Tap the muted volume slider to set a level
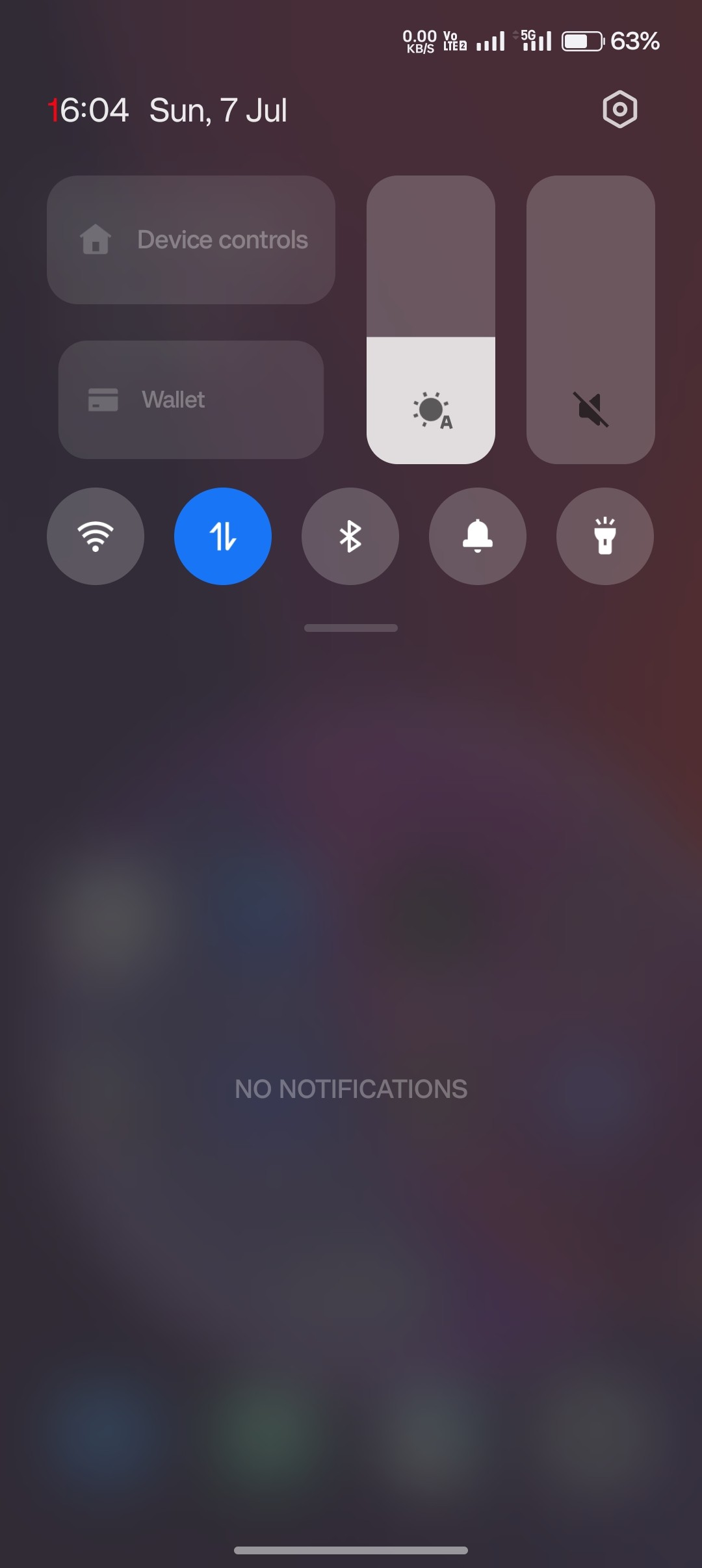This screenshot has width=702, height=1568. pos(590,319)
